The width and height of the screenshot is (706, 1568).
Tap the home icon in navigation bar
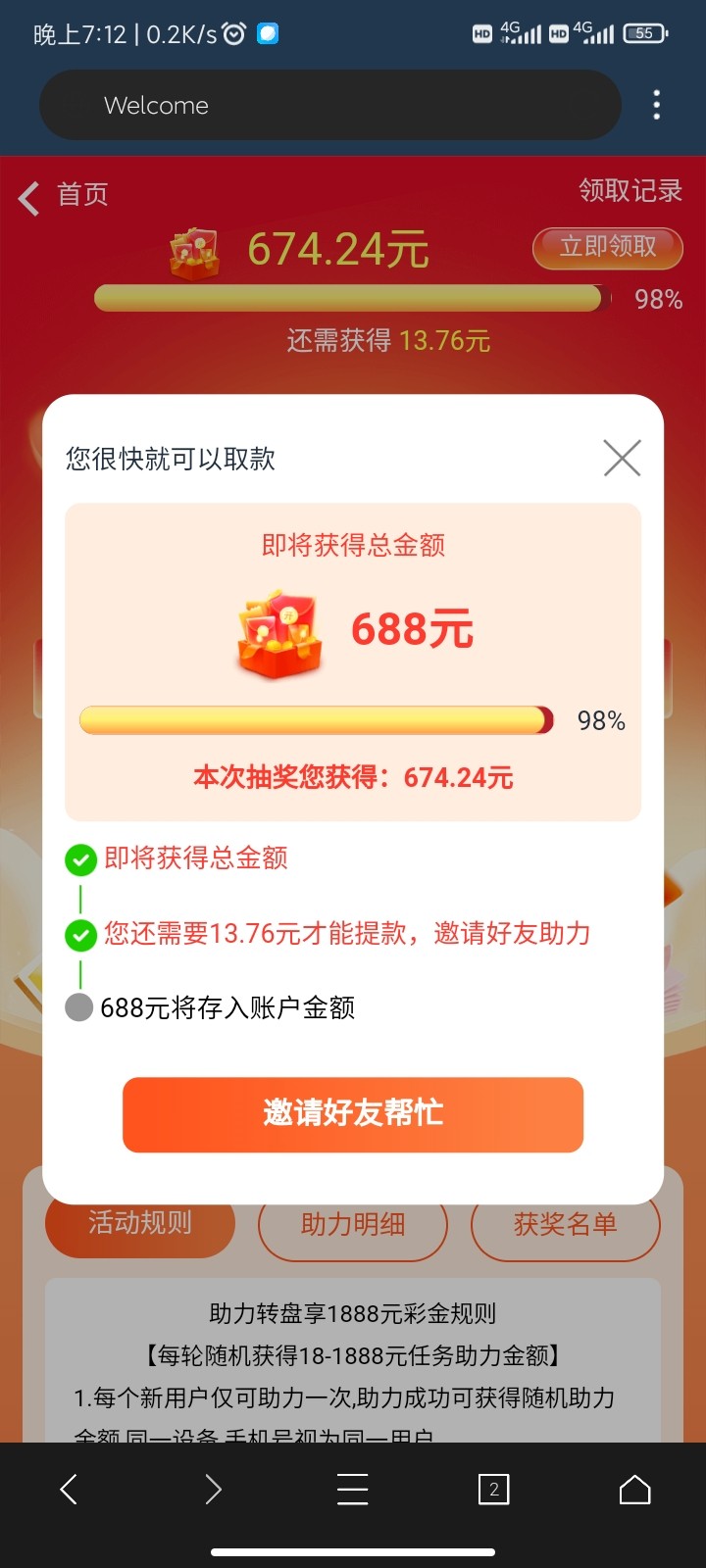[x=634, y=1489]
